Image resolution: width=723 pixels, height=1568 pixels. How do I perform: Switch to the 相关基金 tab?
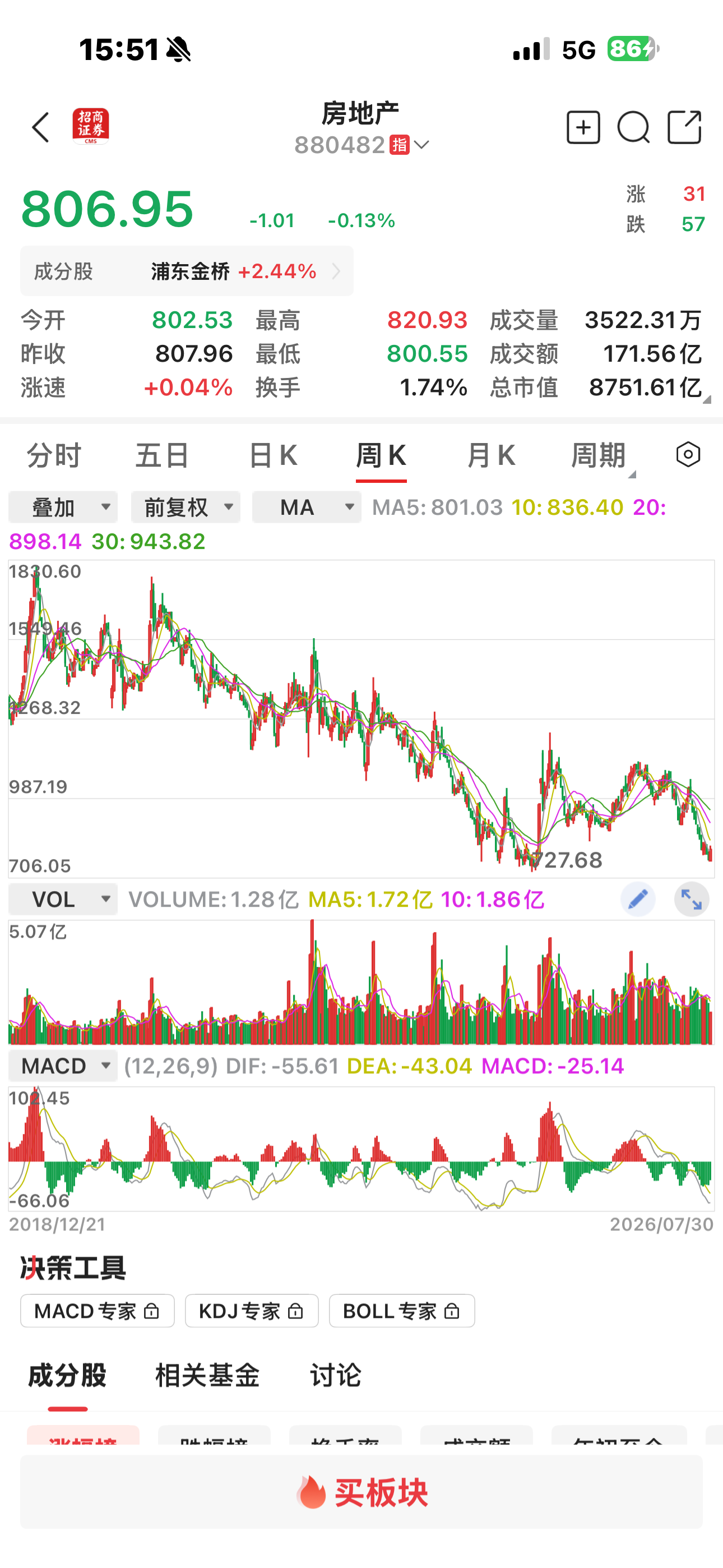[x=207, y=1375]
